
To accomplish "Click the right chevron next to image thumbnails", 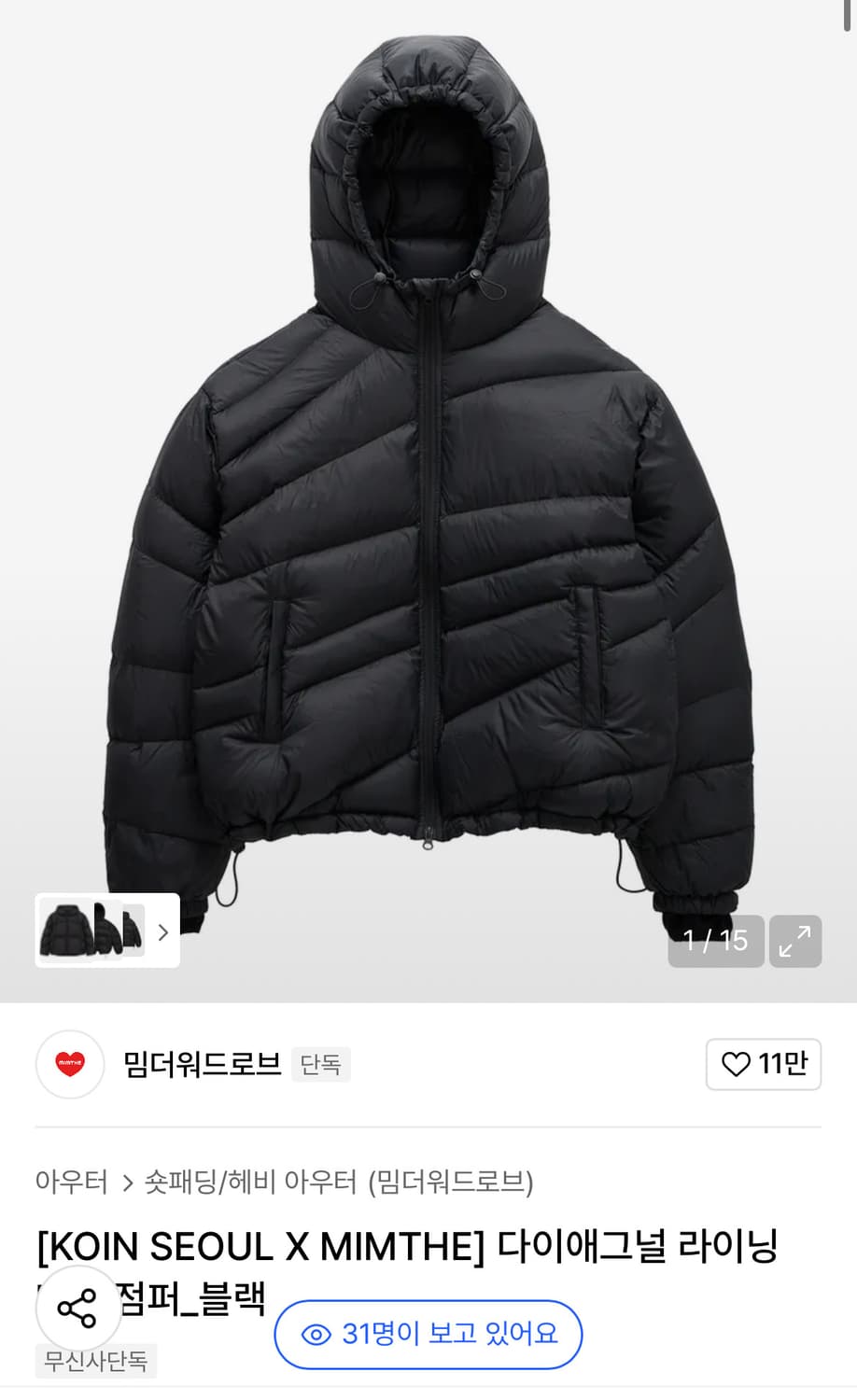I will (162, 931).
